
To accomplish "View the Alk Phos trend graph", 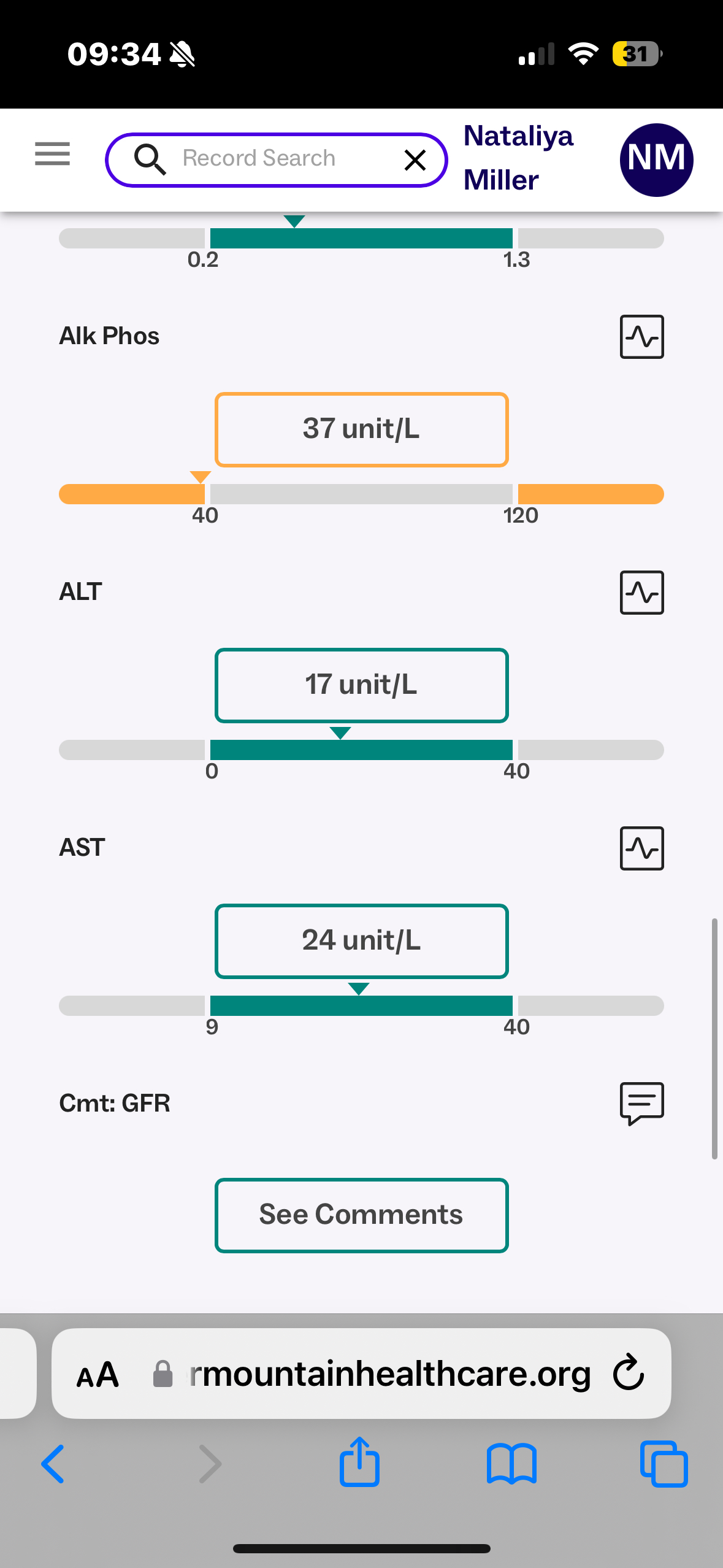I will pyautogui.click(x=641, y=337).
